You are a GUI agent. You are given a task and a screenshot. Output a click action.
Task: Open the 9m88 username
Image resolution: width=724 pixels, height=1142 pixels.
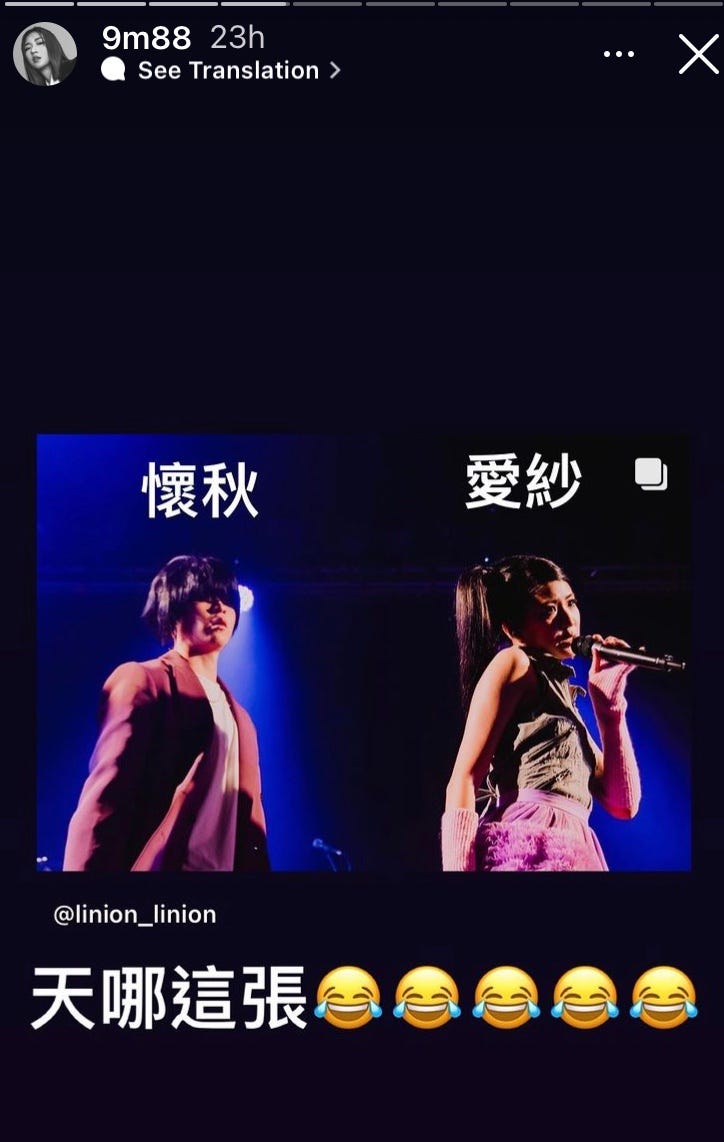coord(146,38)
